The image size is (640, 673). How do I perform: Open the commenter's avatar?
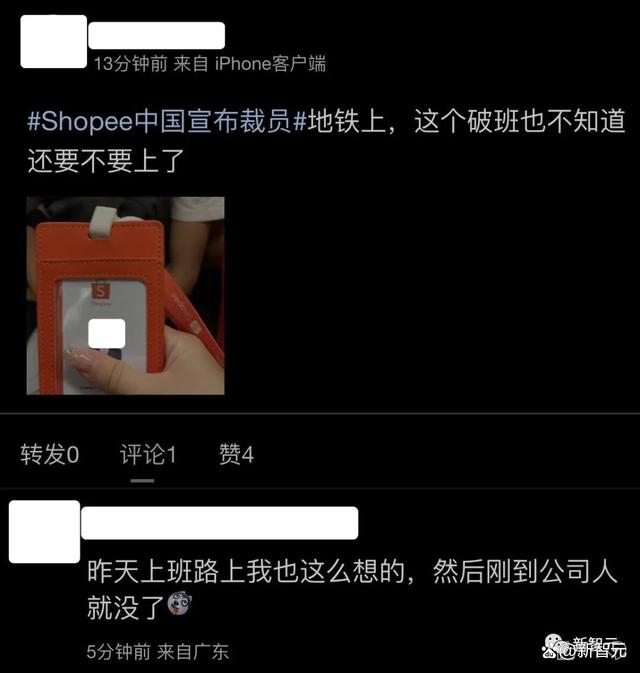pos(44,532)
